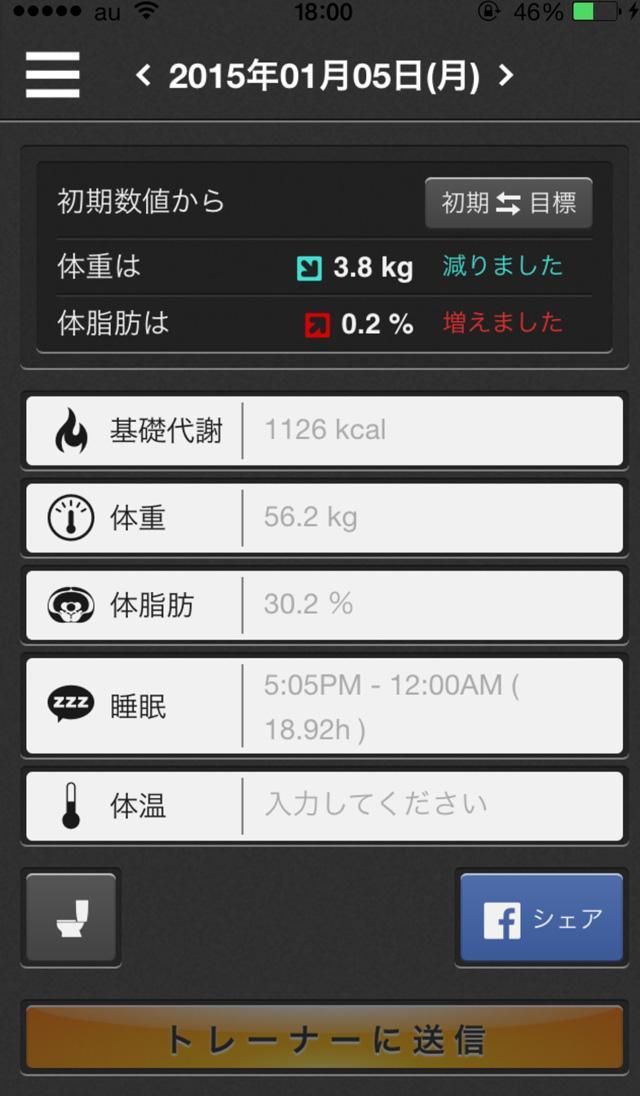Enter a value in the 体温 field
This screenshot has width=640, height=1096.
[x=430, y=805]
